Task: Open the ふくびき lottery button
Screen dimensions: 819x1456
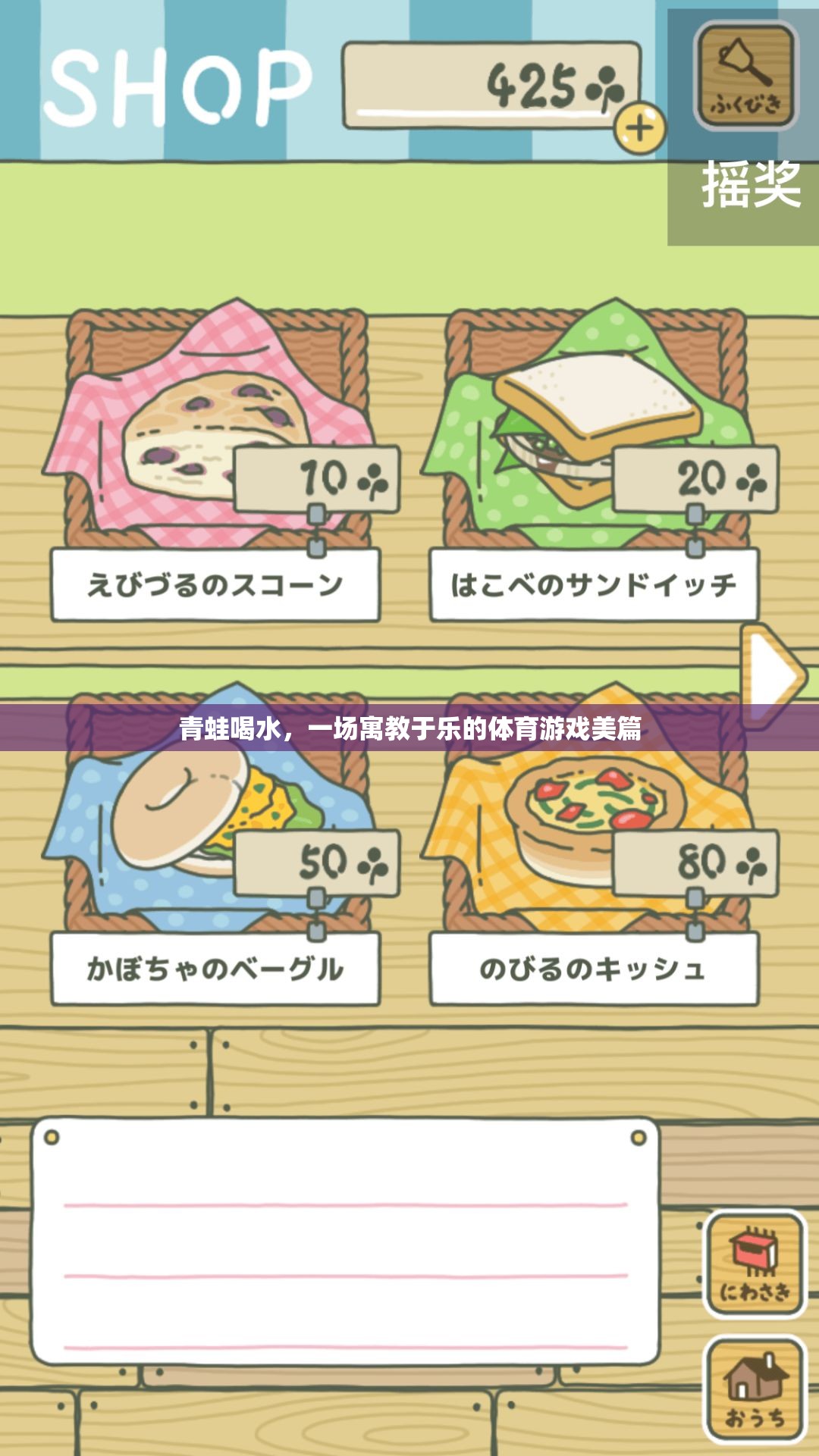Action: 746,77
